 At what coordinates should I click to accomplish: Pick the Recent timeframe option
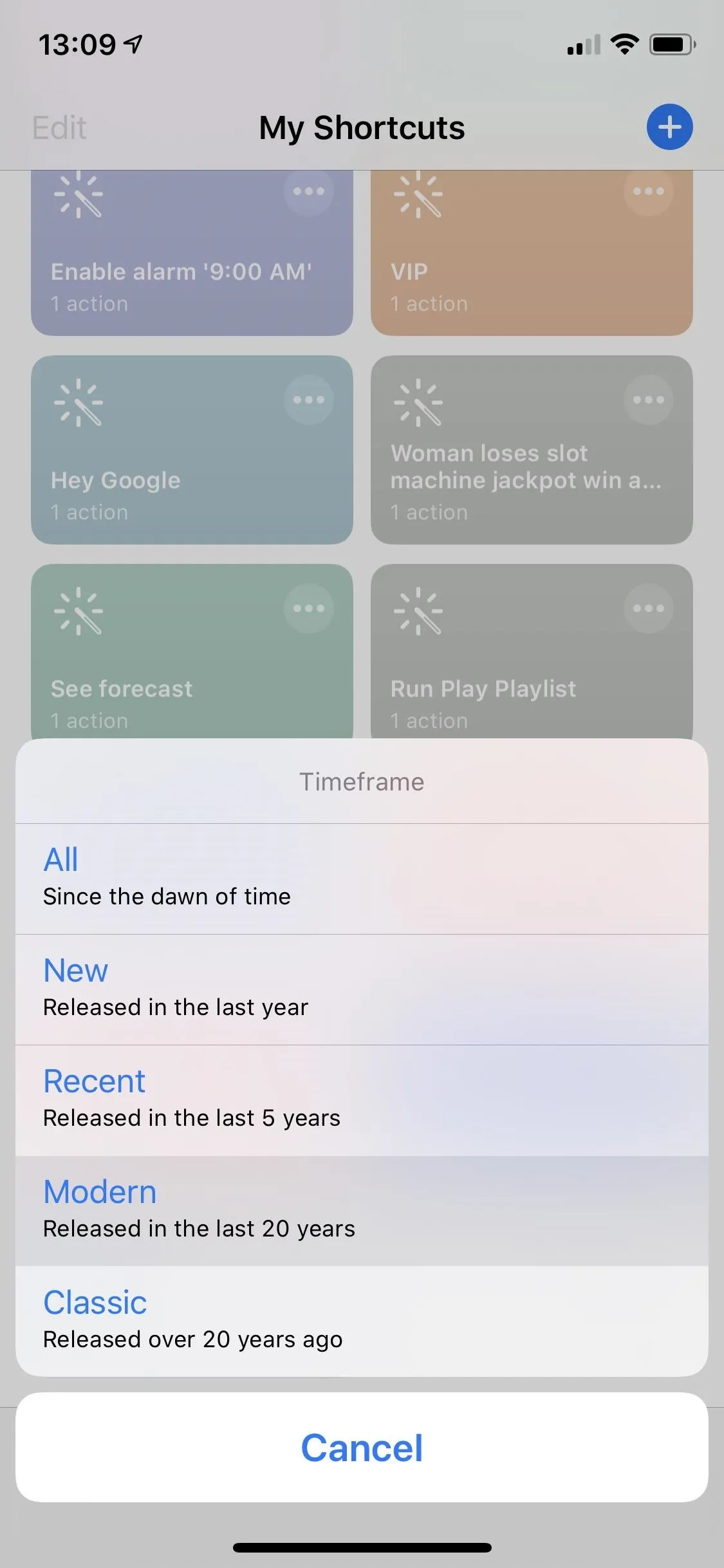point(362,1100)
